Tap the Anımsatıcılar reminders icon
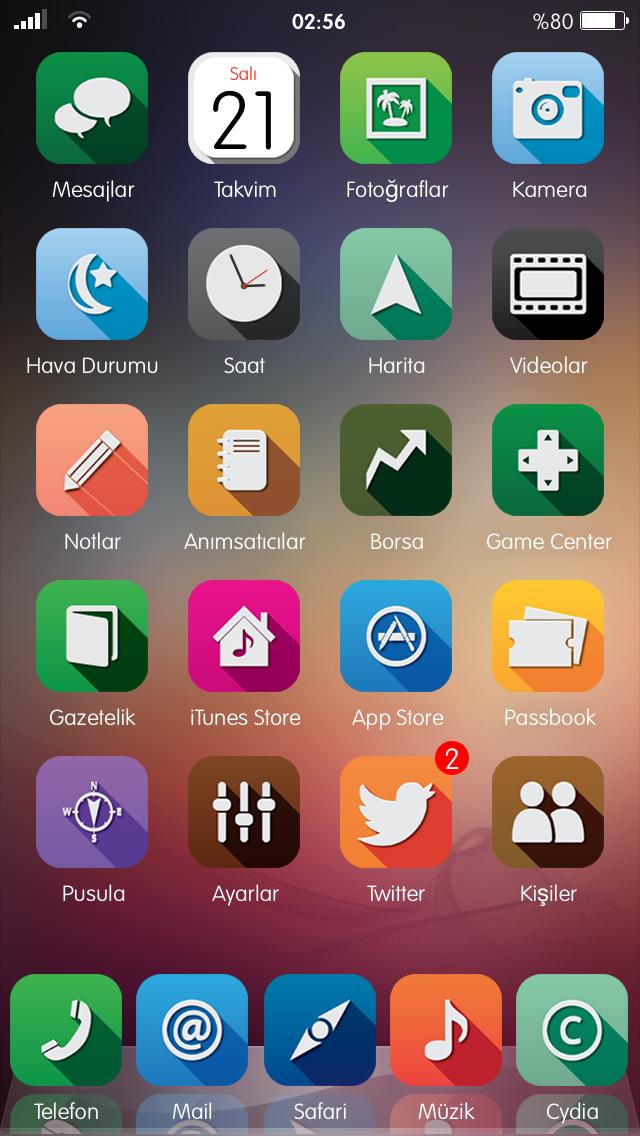Image resolution: width=640 pixels, height=1136 pixels. point(244,460)
